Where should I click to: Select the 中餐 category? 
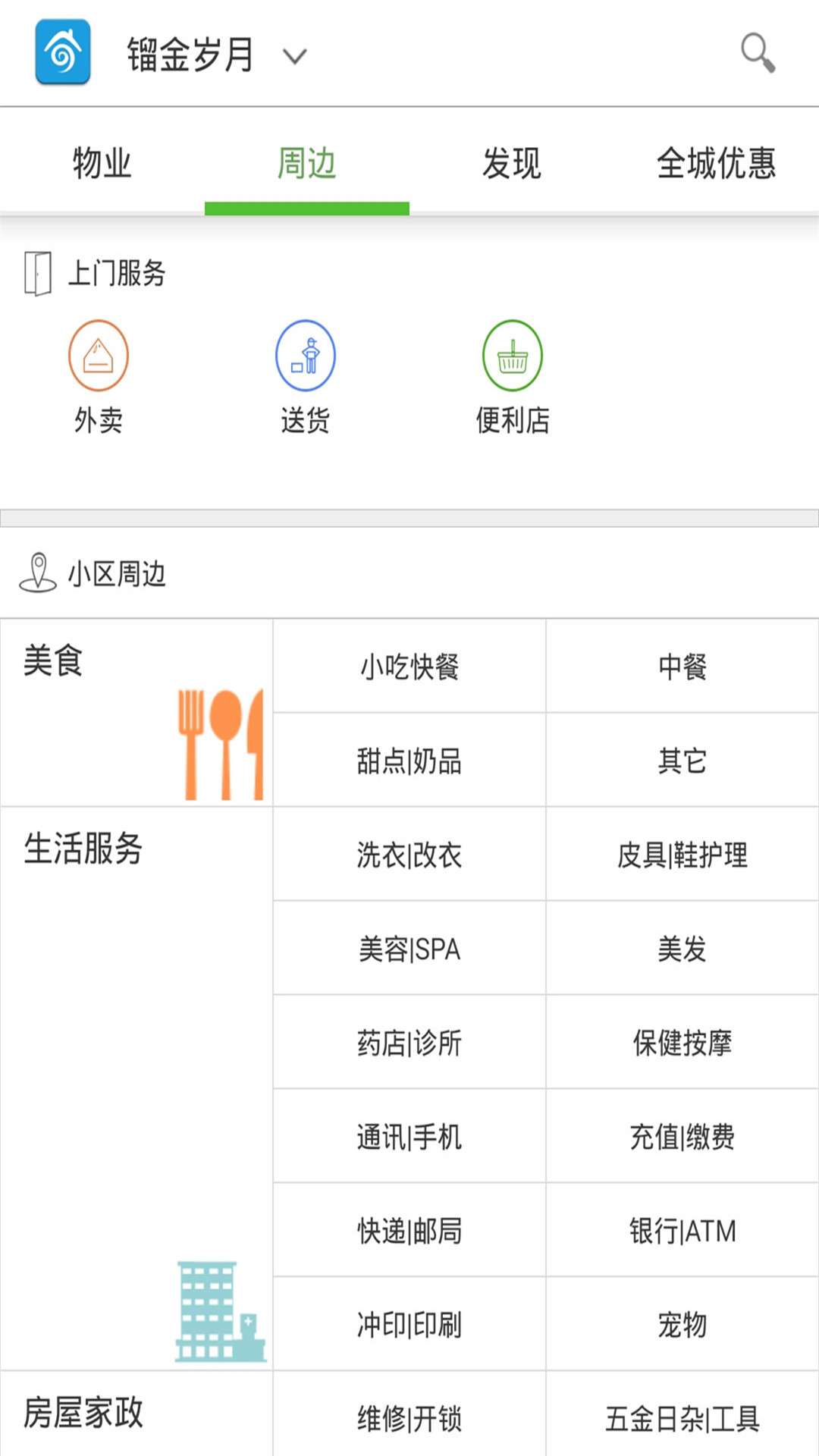click(681, 666)
